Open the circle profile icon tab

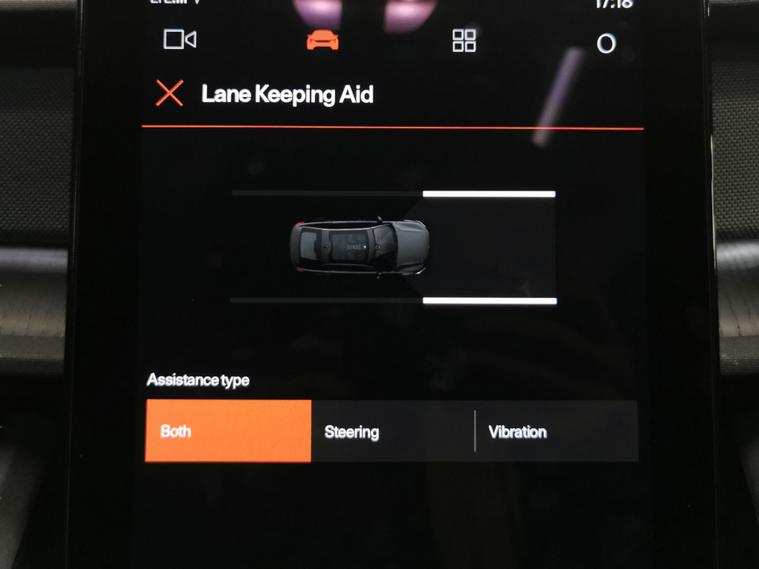605,43
